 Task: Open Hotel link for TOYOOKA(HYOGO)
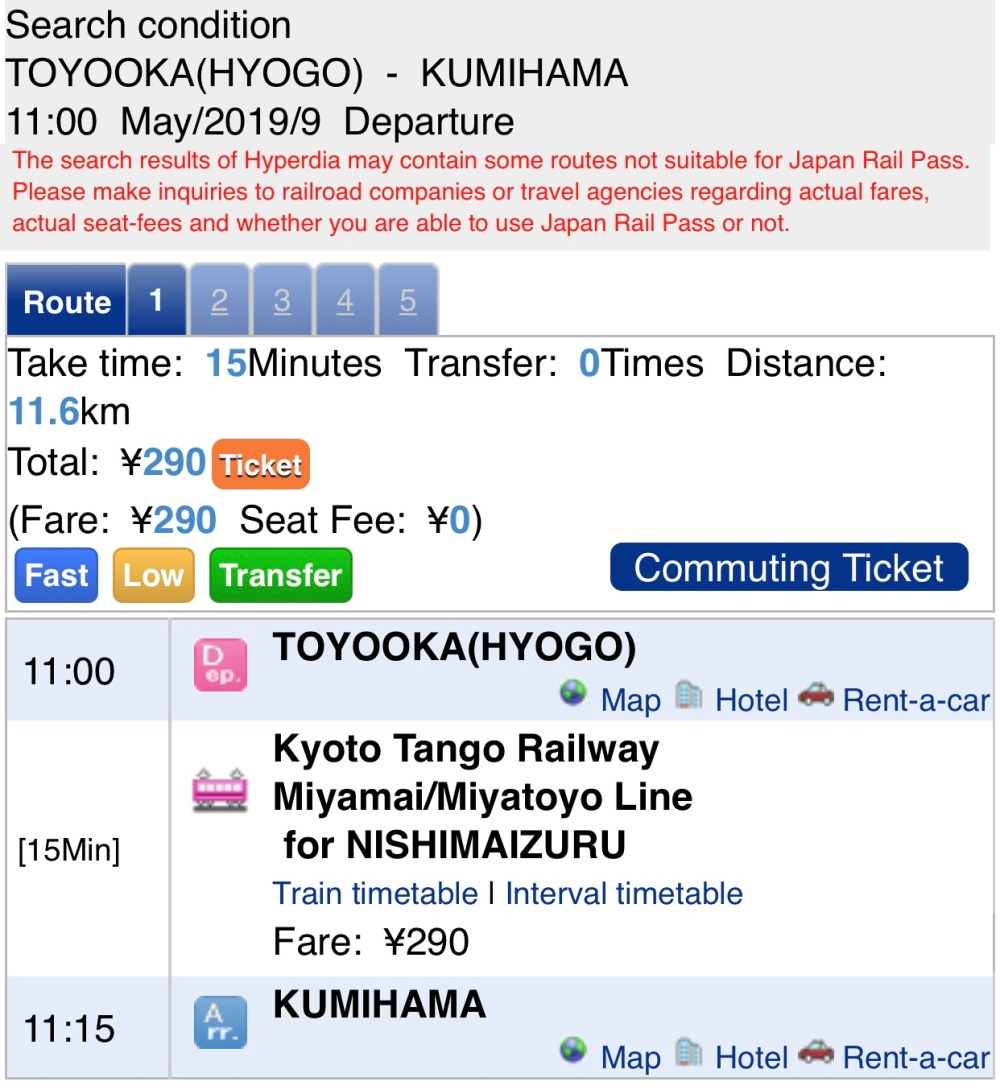click(x=751, y=700)
